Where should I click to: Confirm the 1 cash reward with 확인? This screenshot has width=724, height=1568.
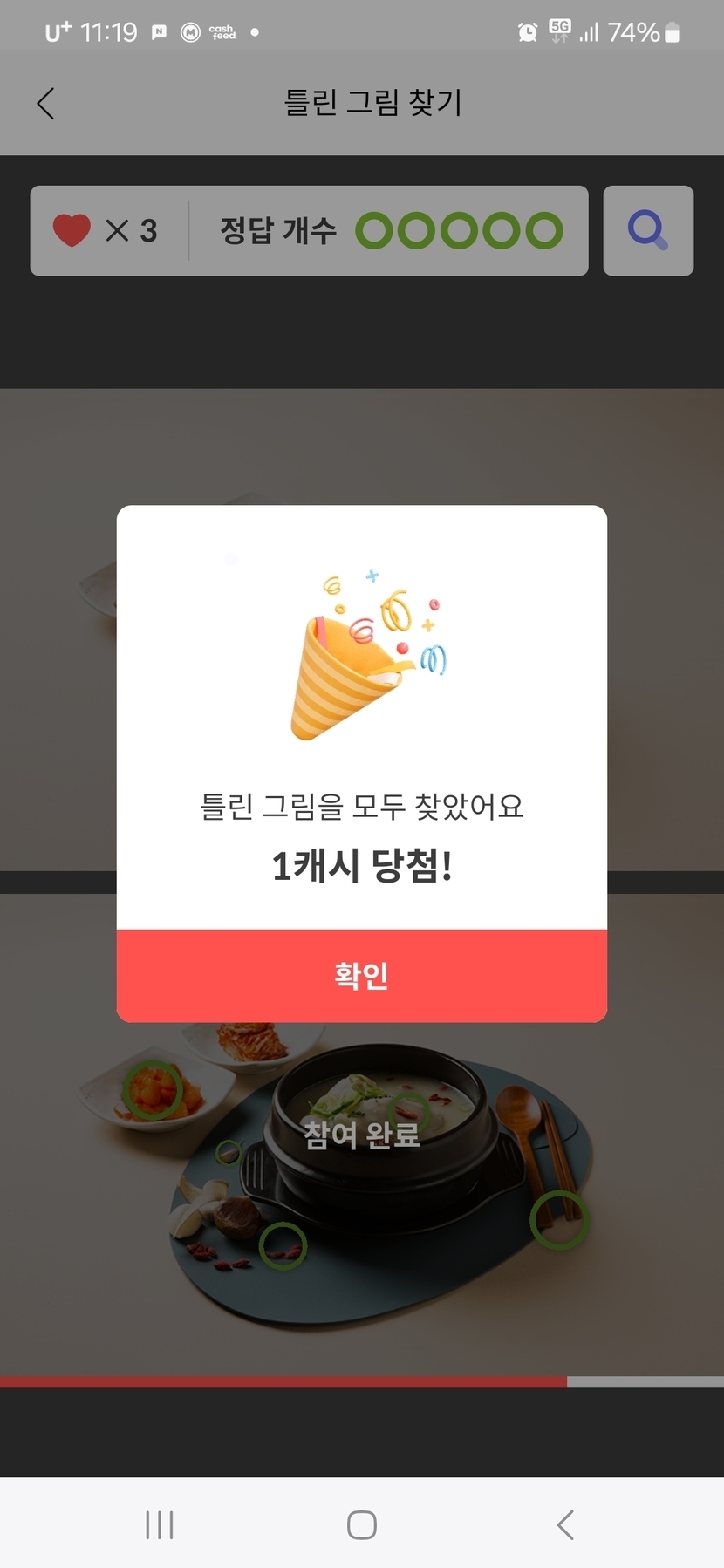point(362,975)
